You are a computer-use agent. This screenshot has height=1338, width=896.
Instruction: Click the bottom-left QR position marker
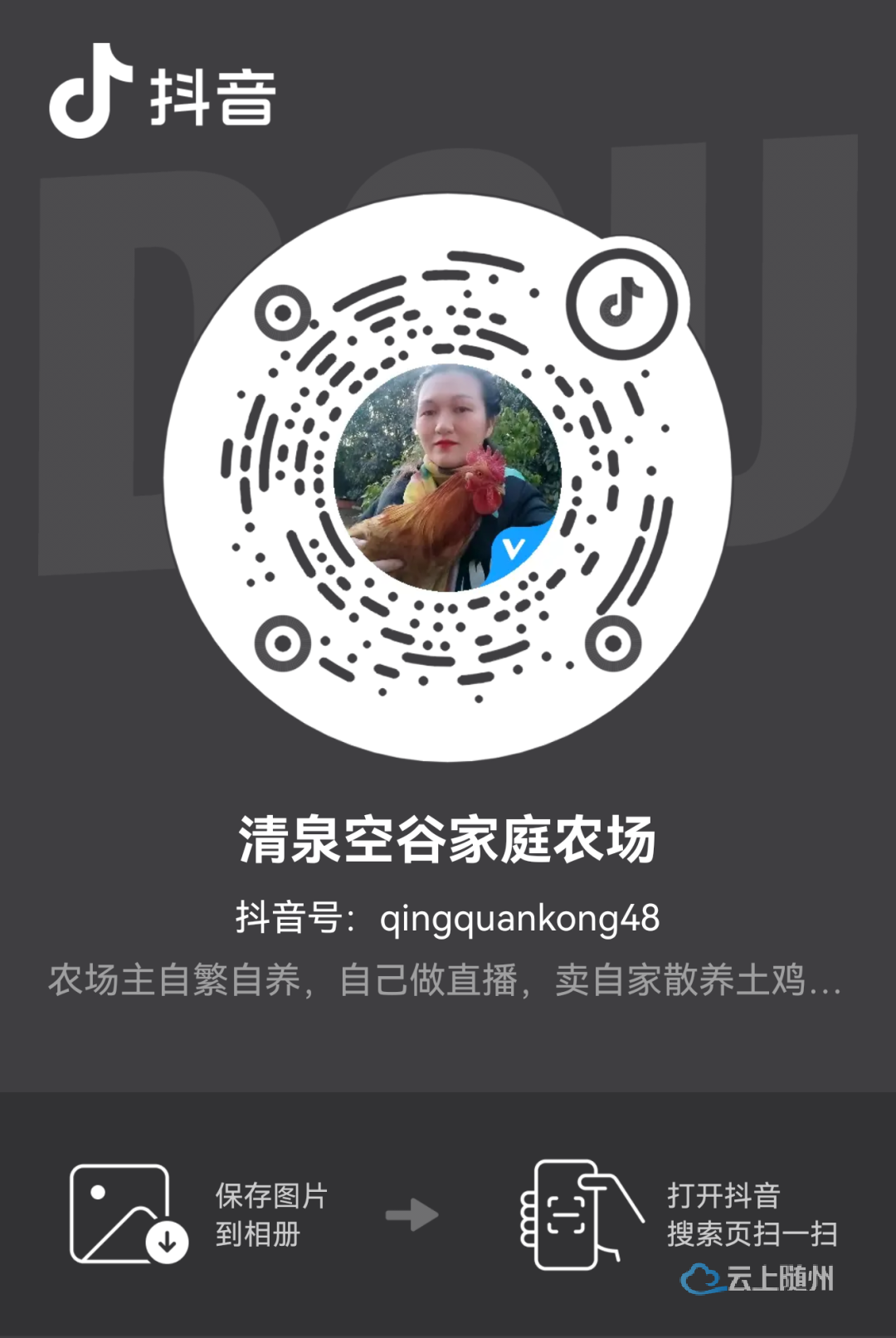282,643
